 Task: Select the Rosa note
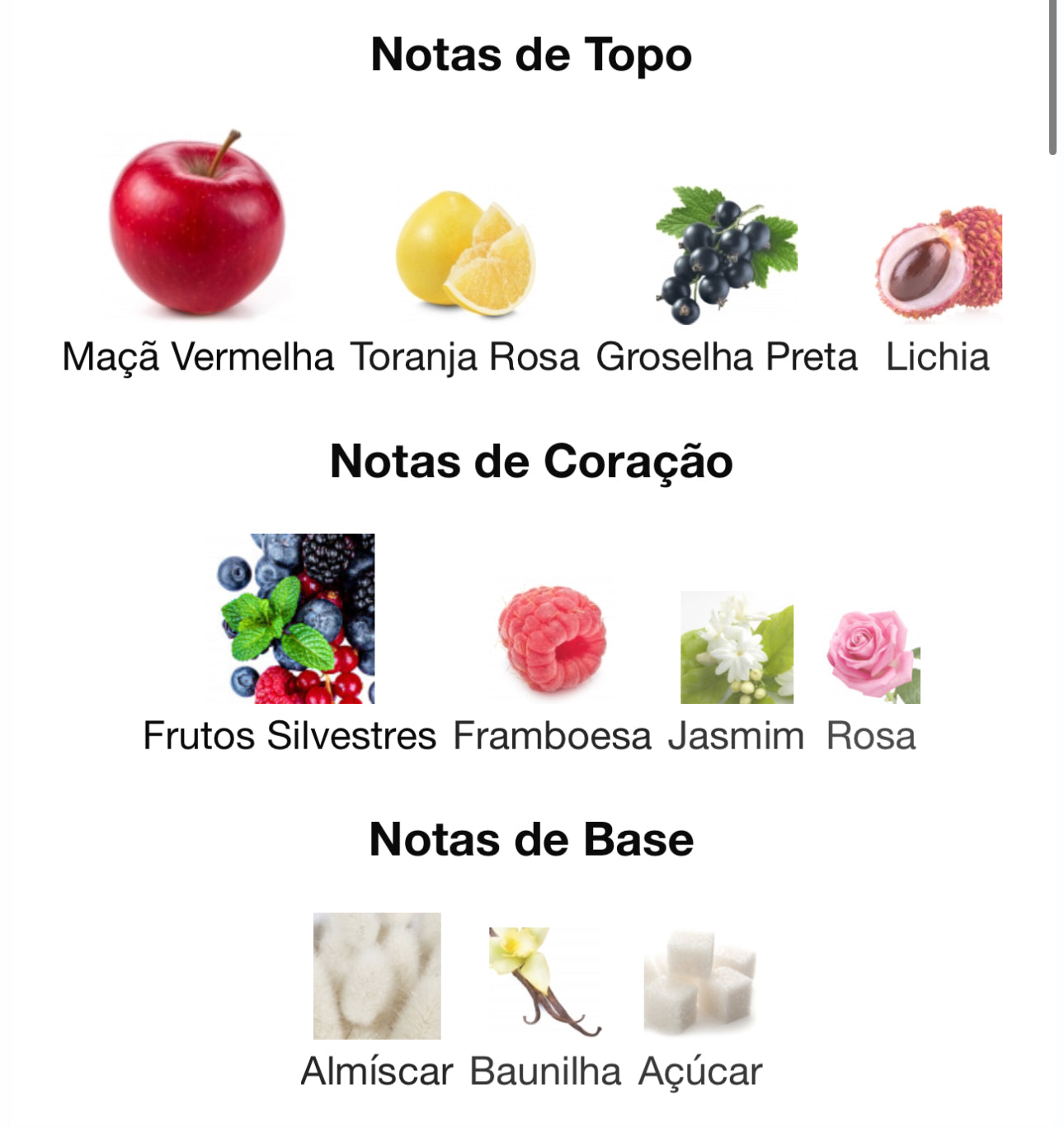[x=873, y=656]
